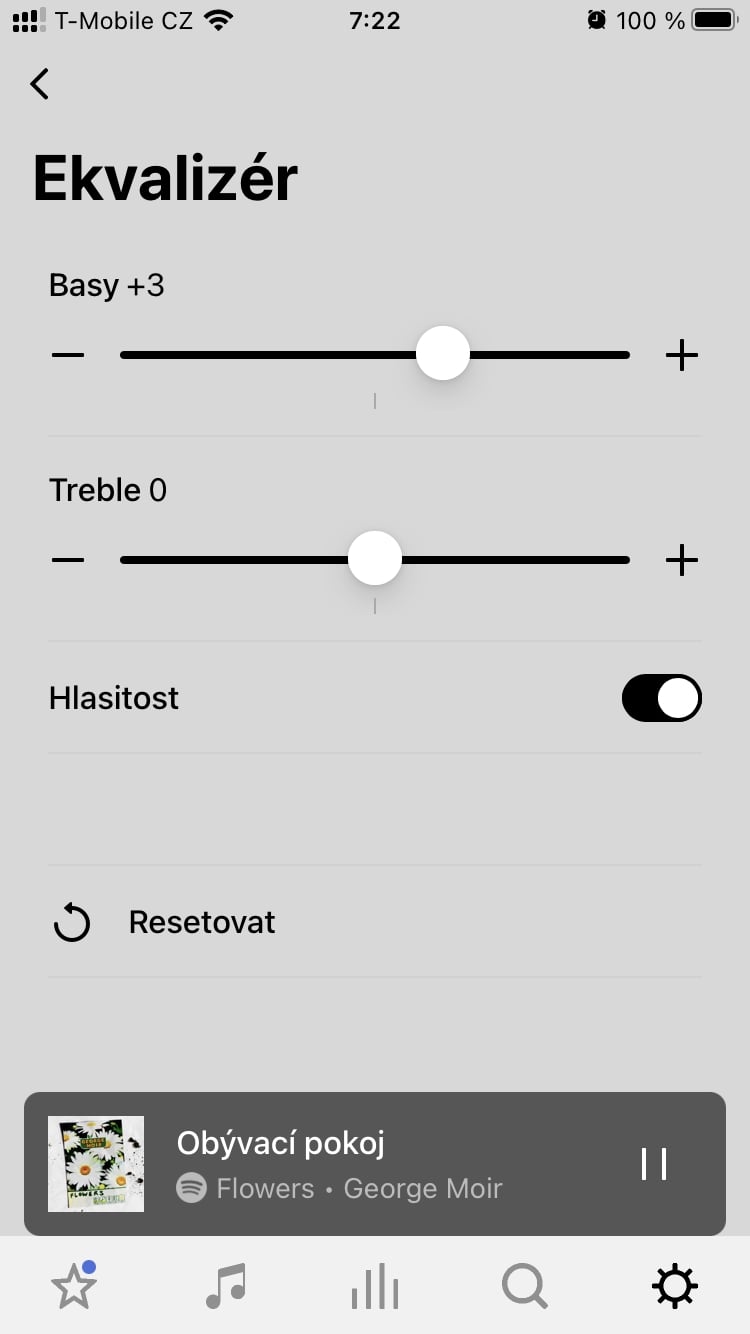Decrease Basy with the minus button
This screenshot has height=1334, width=750.
point(68,355)
